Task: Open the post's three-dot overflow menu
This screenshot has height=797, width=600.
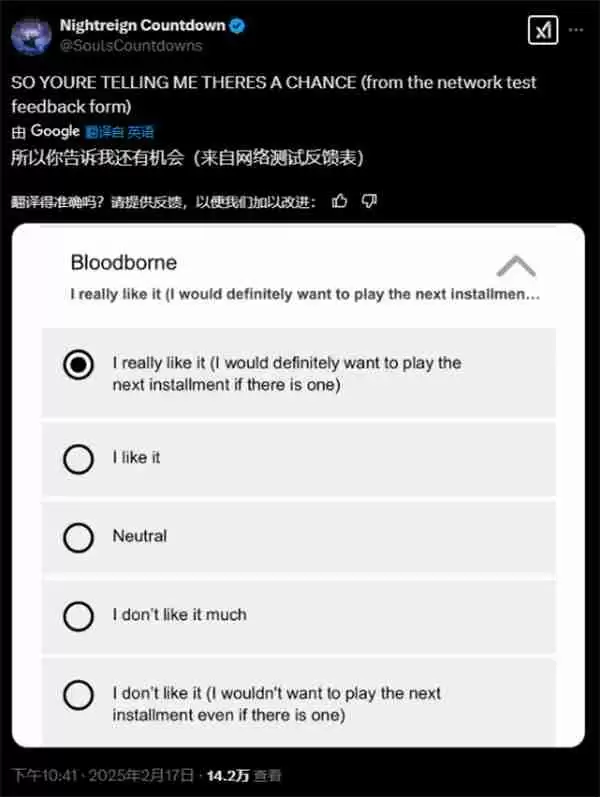Action: click(x=578, y=31)
